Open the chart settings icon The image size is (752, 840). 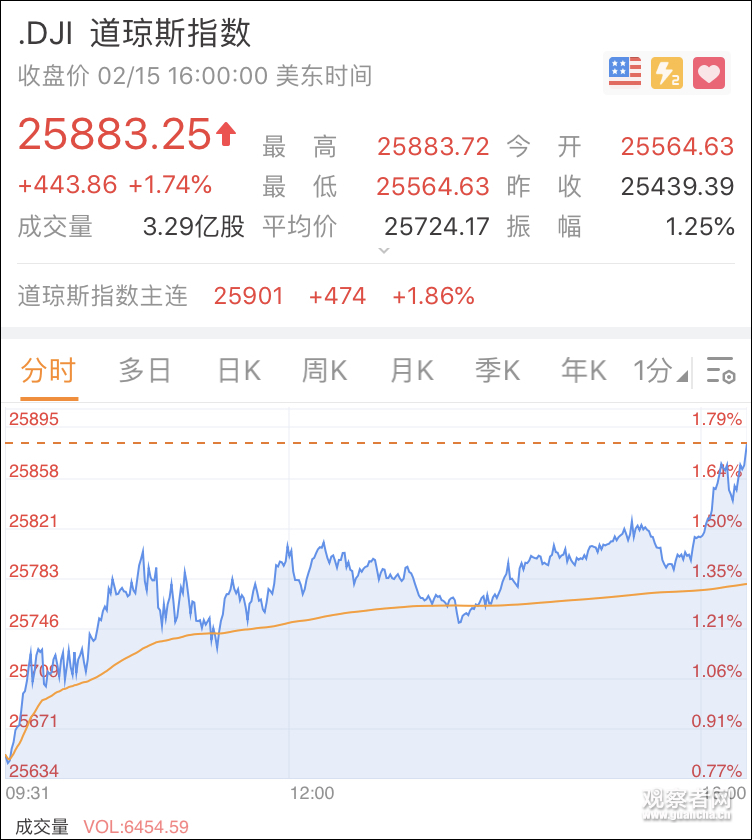coord(719,370)
